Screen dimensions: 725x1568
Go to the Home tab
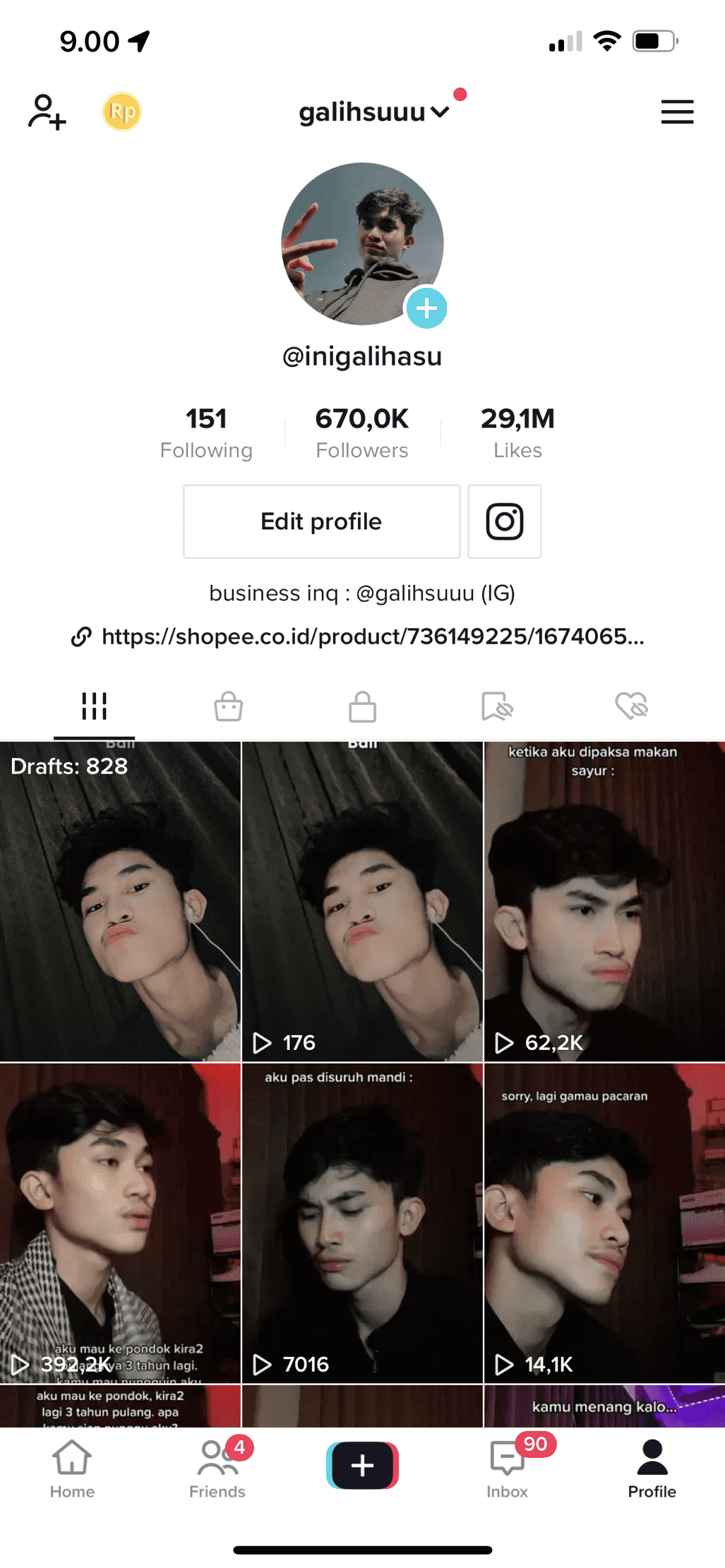[72, 1469]
